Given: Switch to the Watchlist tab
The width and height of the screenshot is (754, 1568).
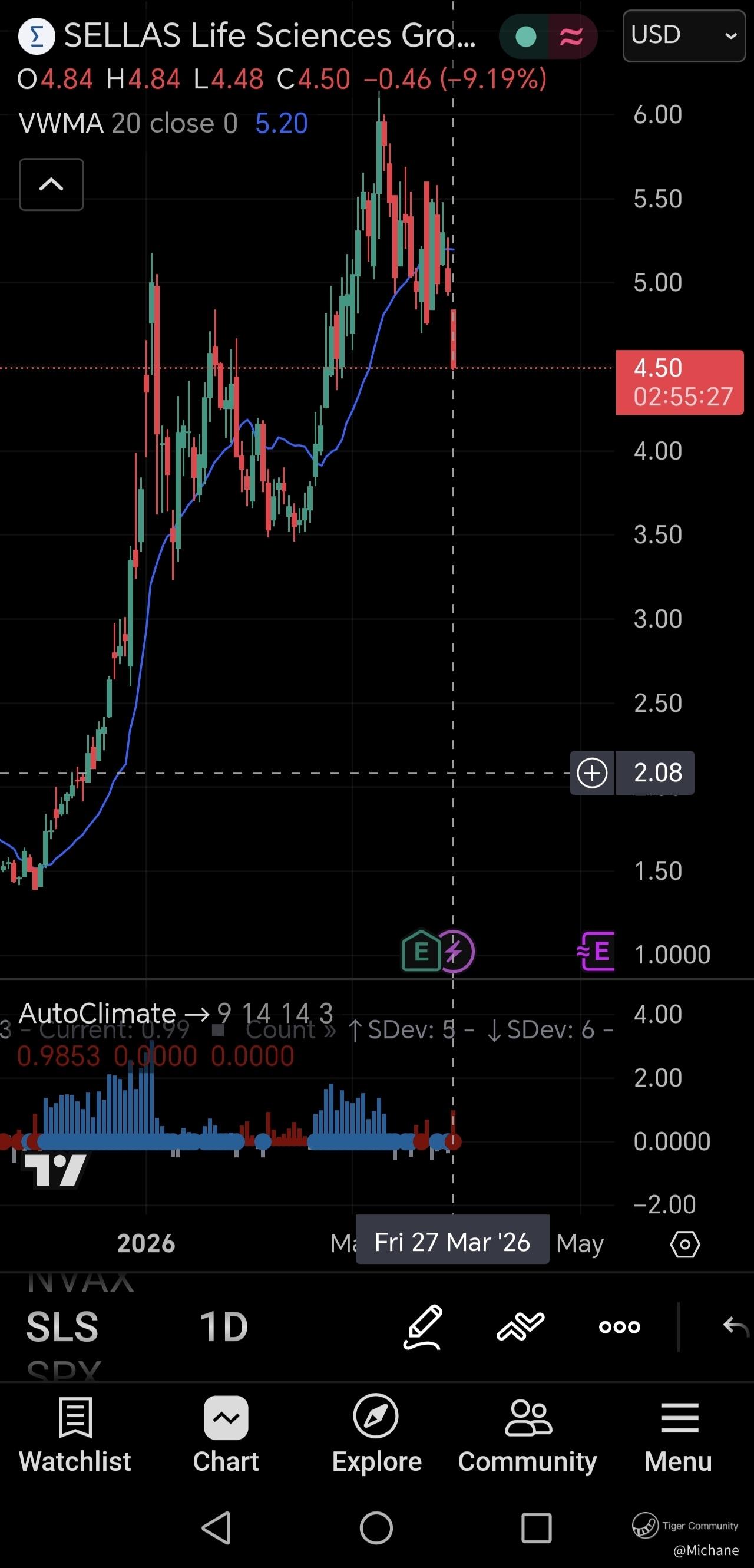Looking at the screenshot, I should click(75, 1434).
